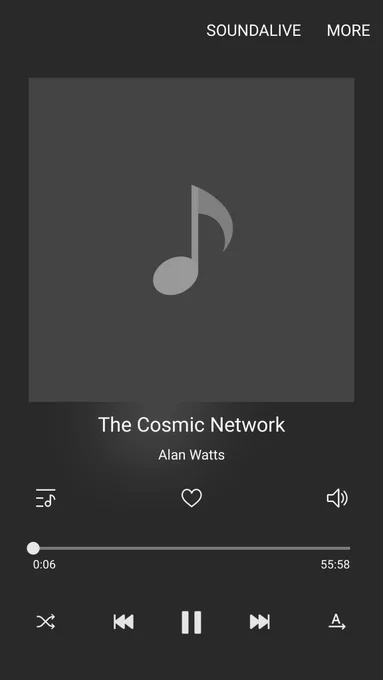
Task: Pause the playback
Action: (191, 622)
